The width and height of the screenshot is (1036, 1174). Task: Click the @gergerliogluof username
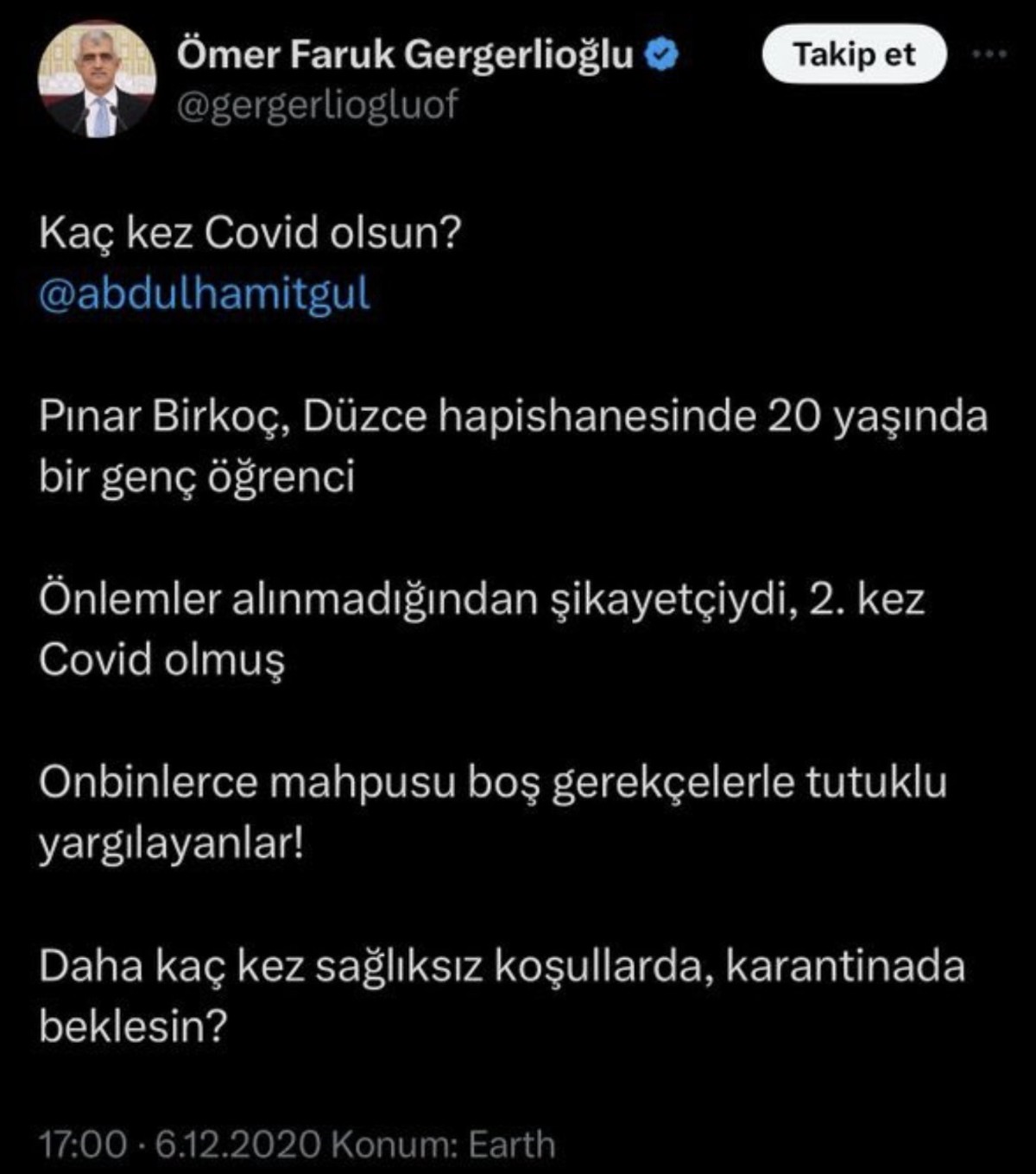(x=318, y=105)
